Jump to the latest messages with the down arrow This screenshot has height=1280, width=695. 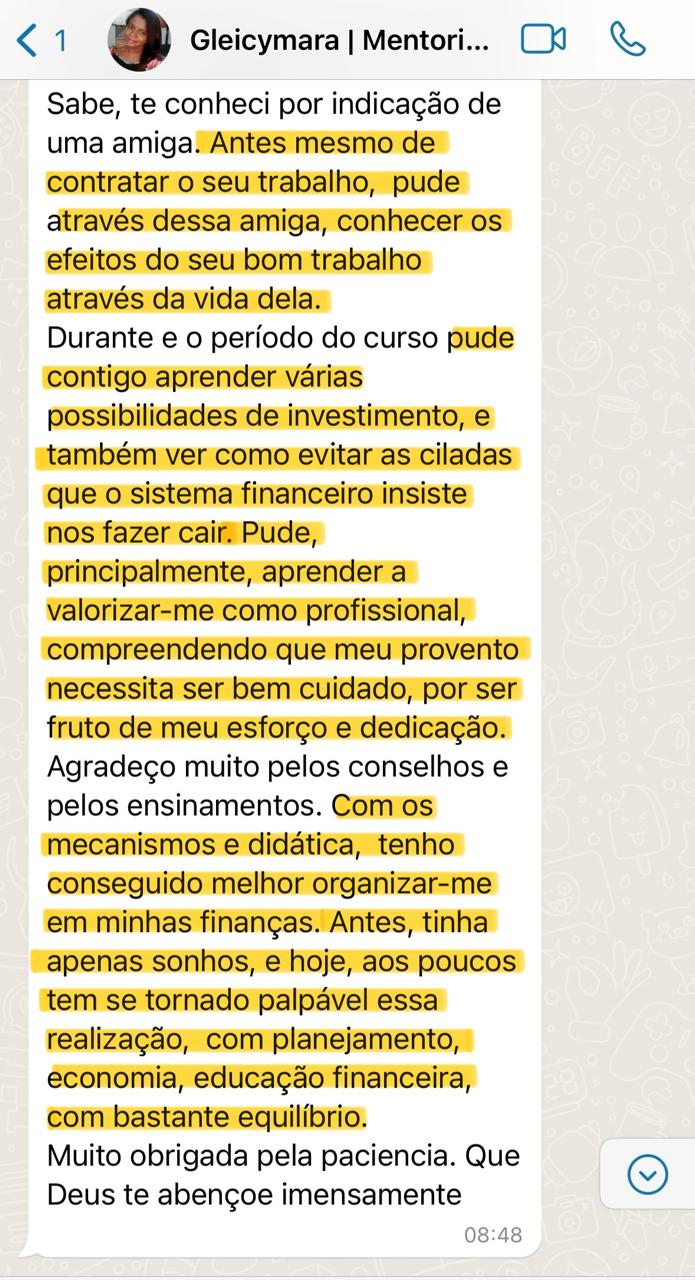(647, 1173)
